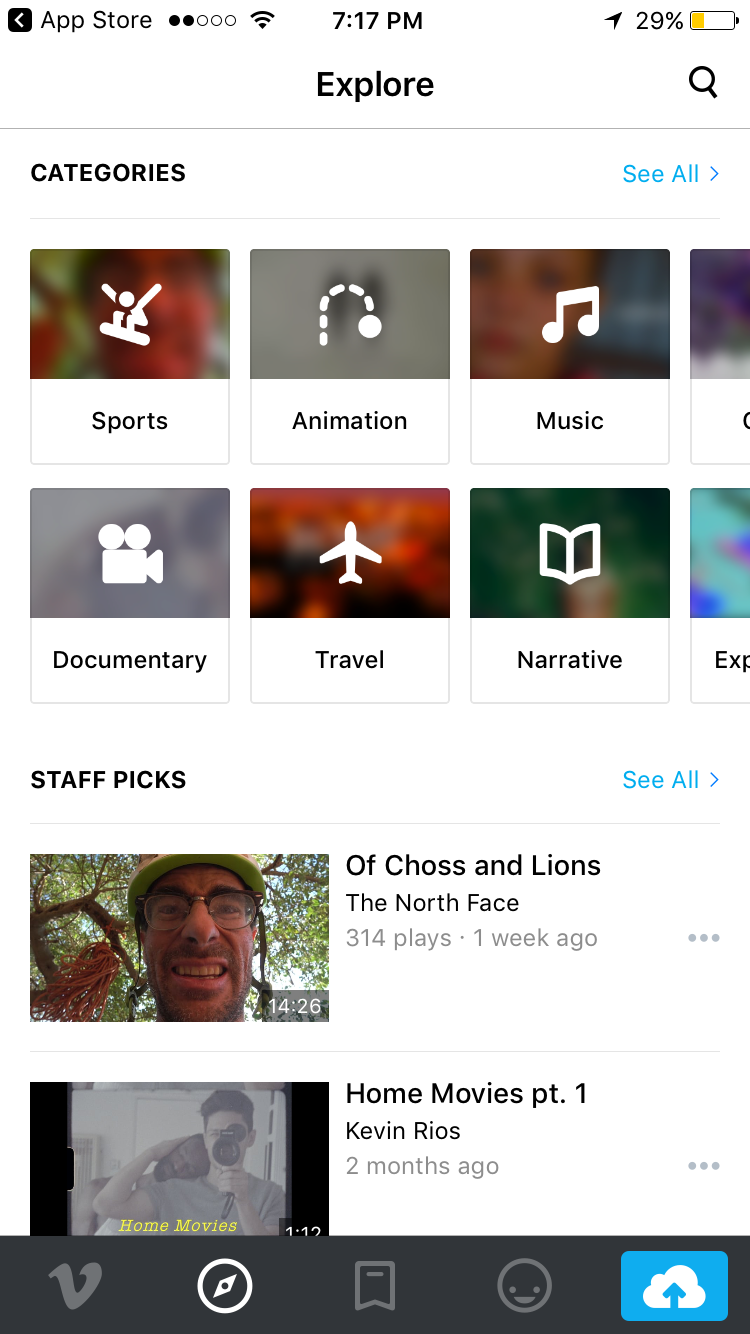Switch to the Vimeo home feed tab
This screenshot has height=1334, width=750.
(x=75, y=1285)
